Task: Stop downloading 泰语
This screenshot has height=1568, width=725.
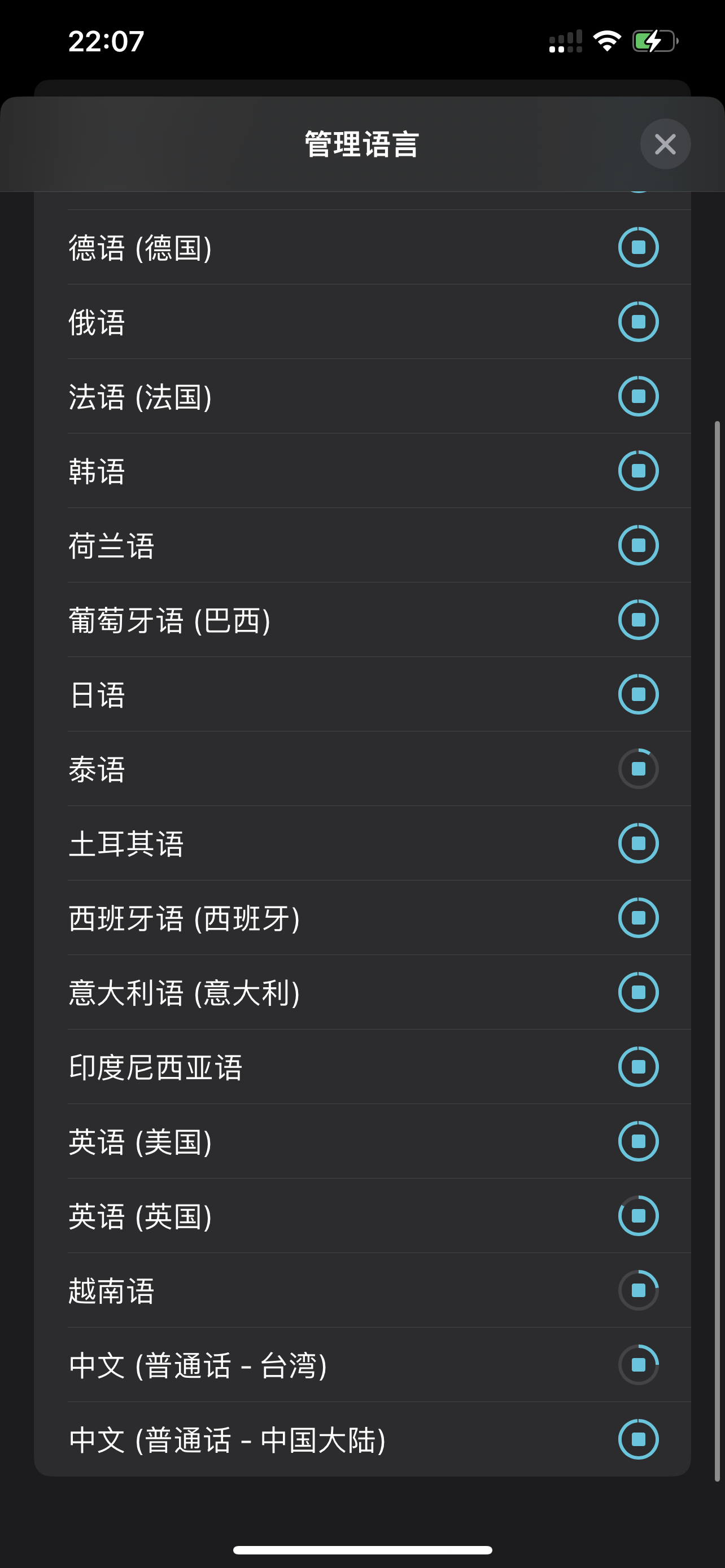Action: tap(638, 769)
